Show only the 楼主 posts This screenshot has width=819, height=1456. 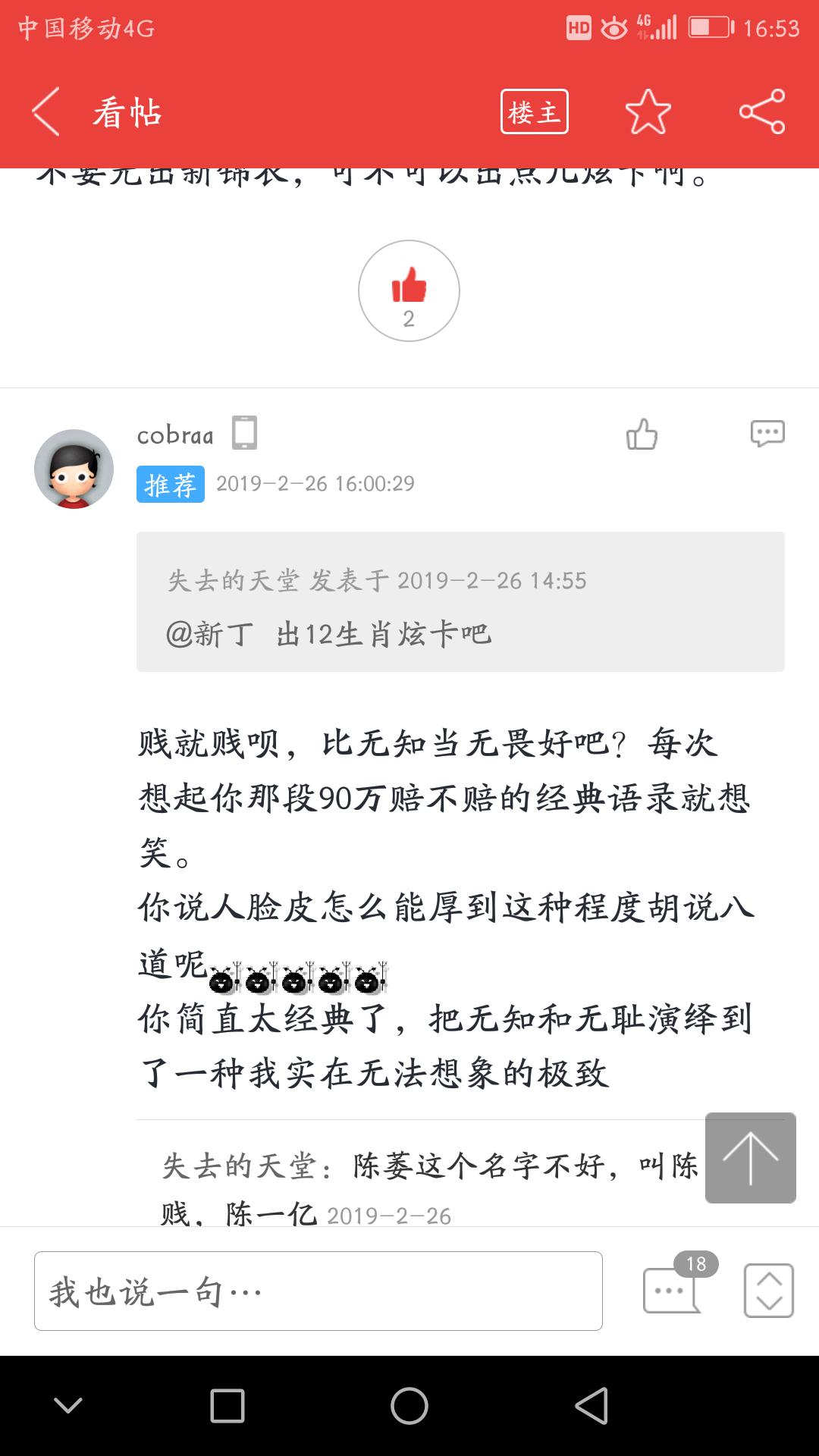pos(534,112)
